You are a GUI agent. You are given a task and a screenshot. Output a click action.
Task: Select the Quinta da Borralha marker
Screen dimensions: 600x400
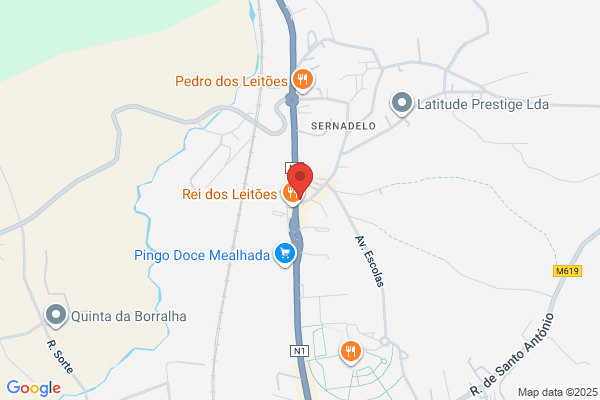(57, 316)
